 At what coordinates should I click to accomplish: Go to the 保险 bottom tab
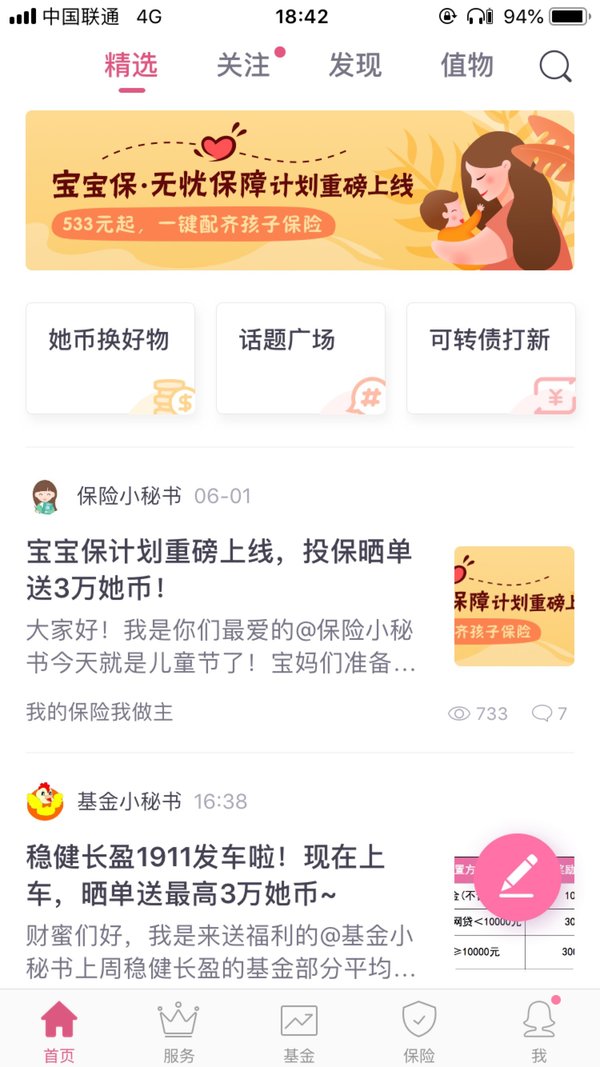point(419,1033)
